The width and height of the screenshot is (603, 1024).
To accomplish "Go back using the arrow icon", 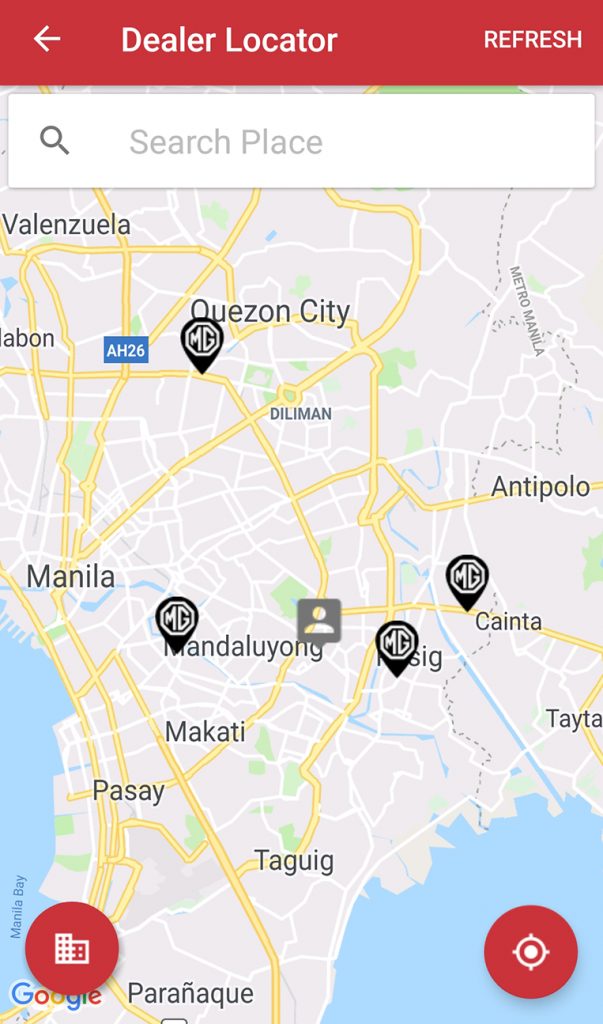I will 46,40.
